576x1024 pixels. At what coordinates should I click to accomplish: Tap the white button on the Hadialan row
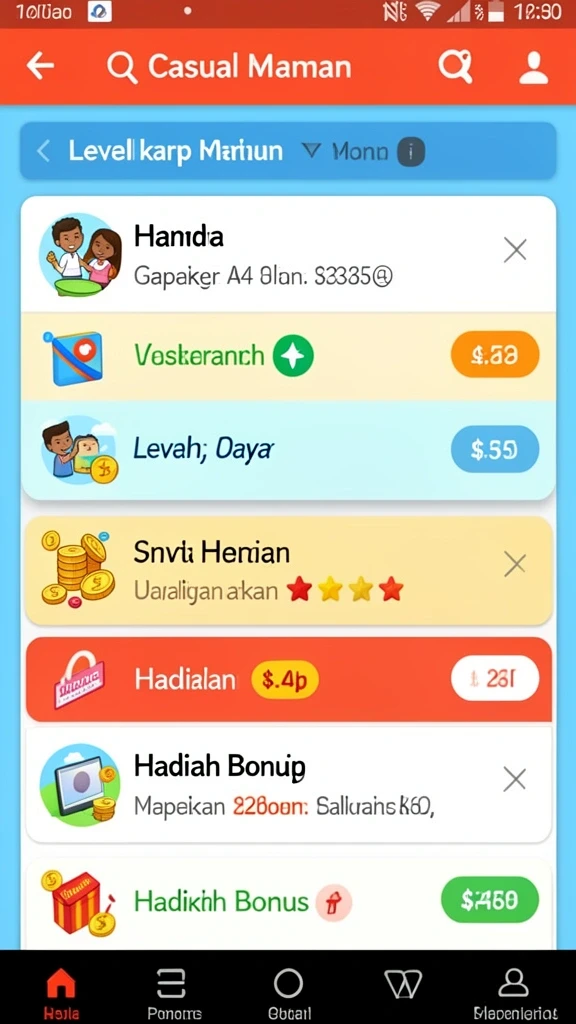495,679
